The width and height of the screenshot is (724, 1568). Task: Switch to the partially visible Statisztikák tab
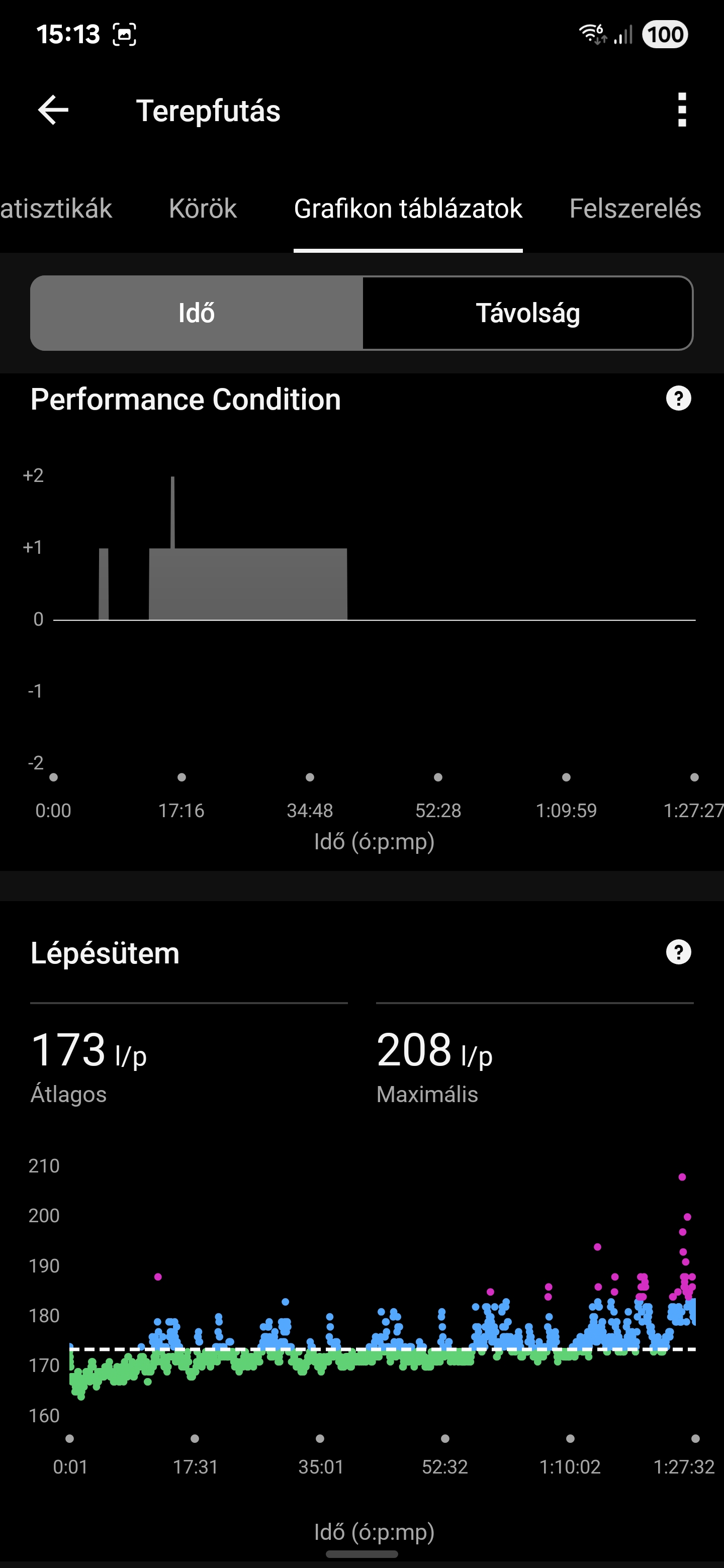click(56, 208)
